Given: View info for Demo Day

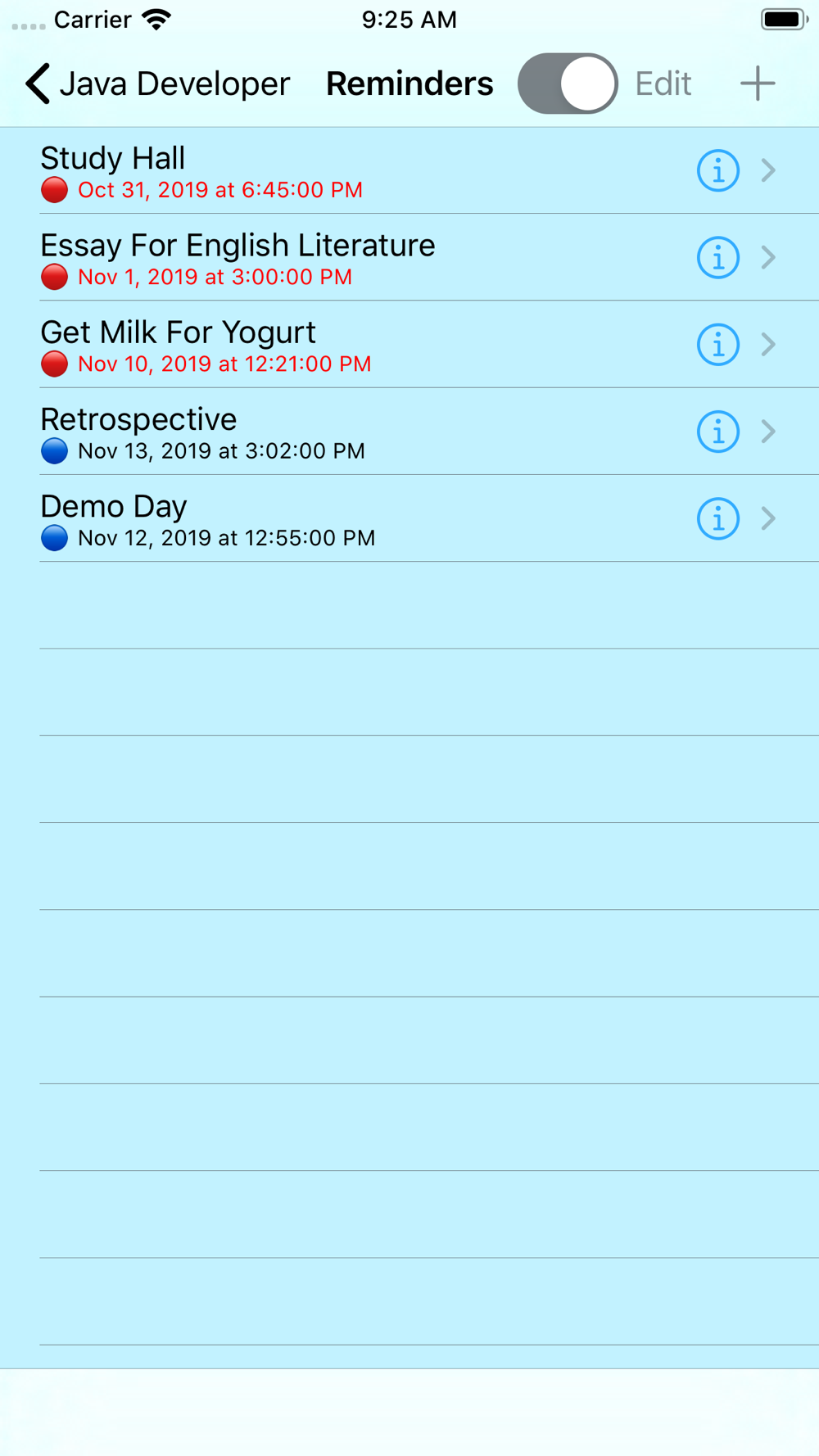Looking at the screenshot, I should [718, 518].
